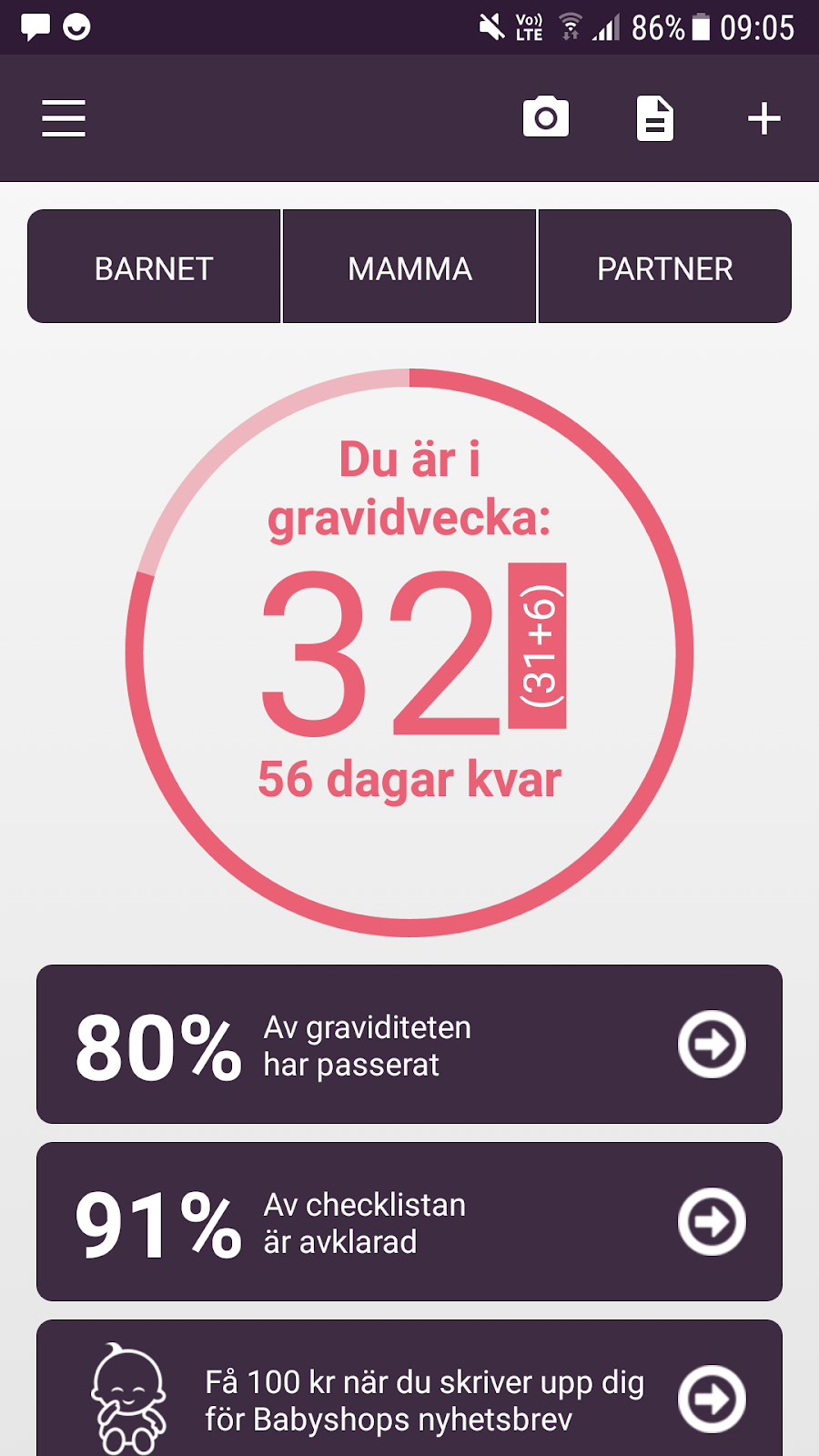Image resolution: width=819 pixels, height=1456 pixels.
Task: Open the hamburger drawer menu
Action: (x=64, y=118)
